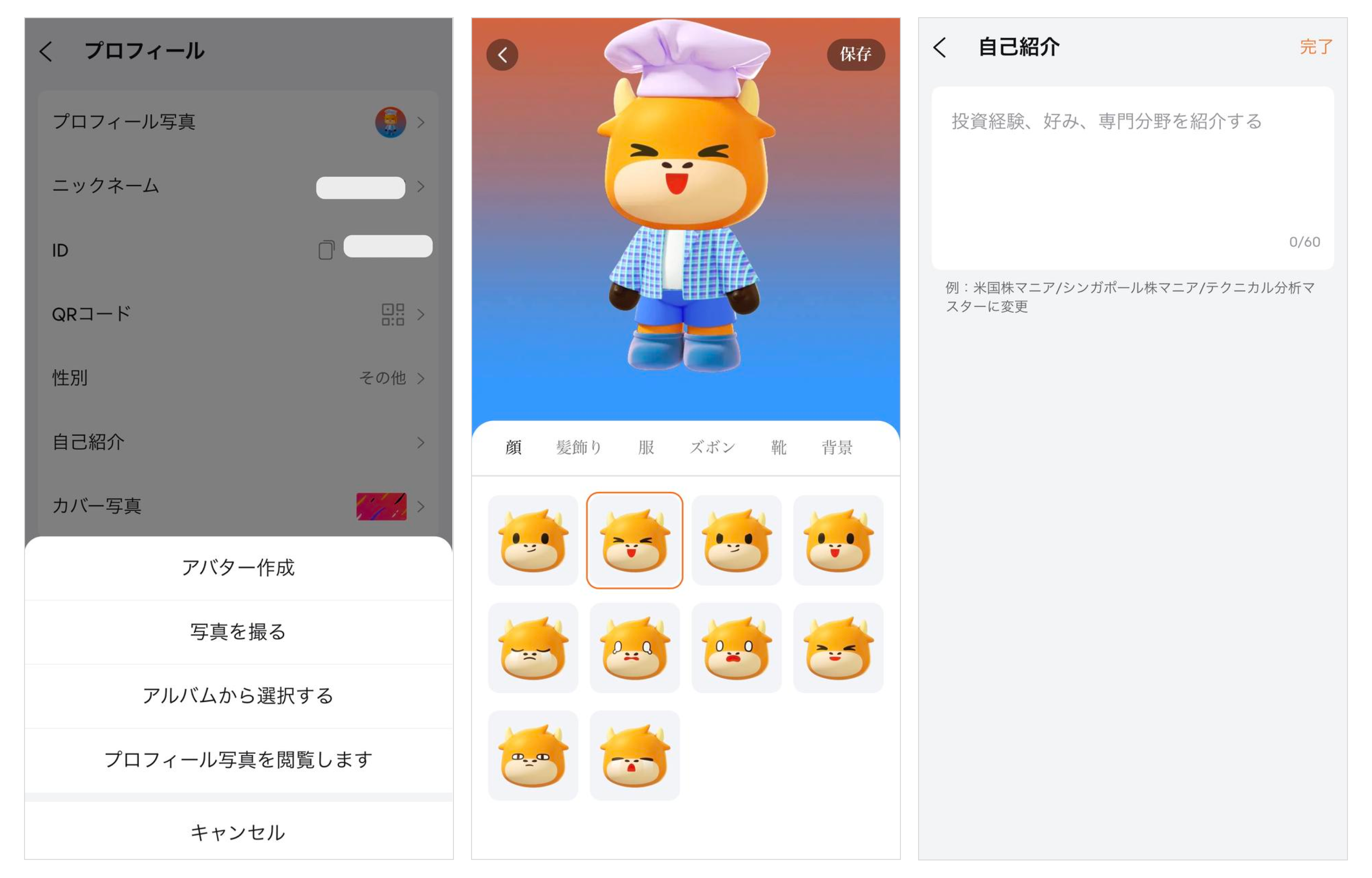The width and height of the screenshot is (1372, 878).
Task: Pick アルバムから選択する option
Action: [238, 696]
